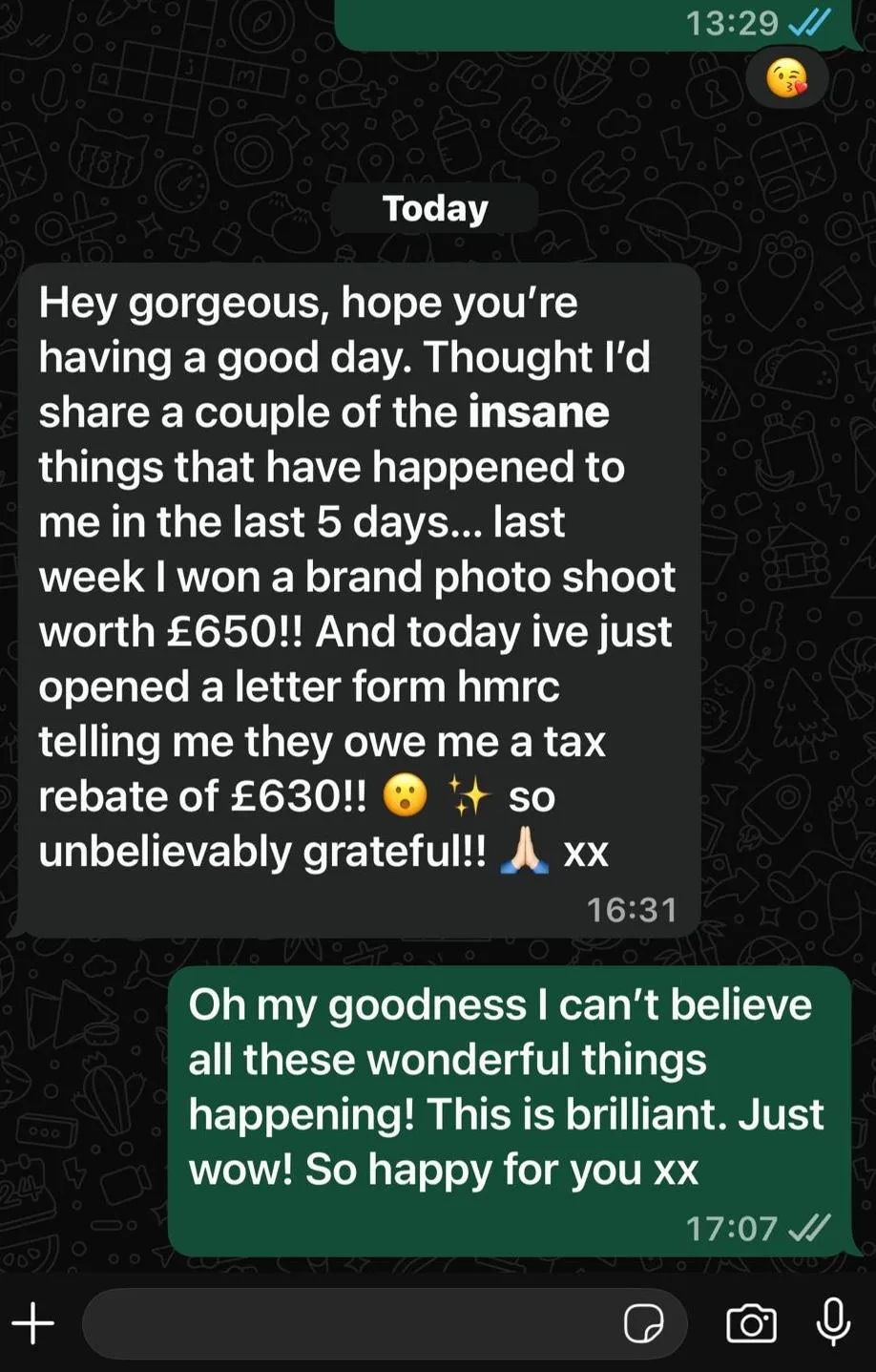876x1372 pixels.
Task: Open the sticker picker
Action: click(x=643, y=1324)
